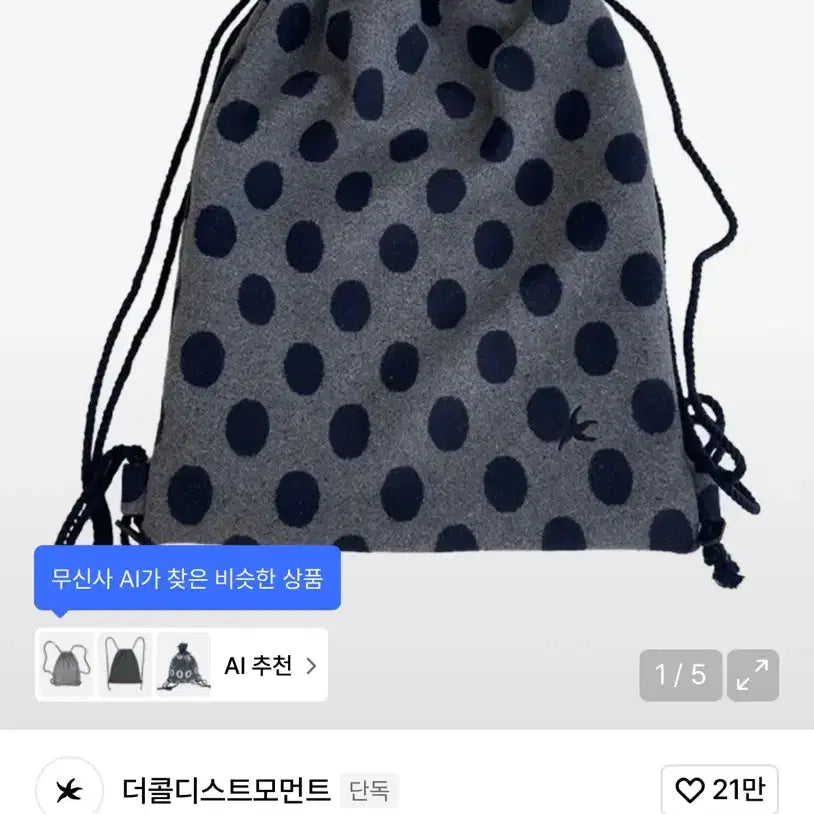814x814 pixels.
Task: Open AI 추천 similar products
Action: pyautogui.click(x=270, y=665)
